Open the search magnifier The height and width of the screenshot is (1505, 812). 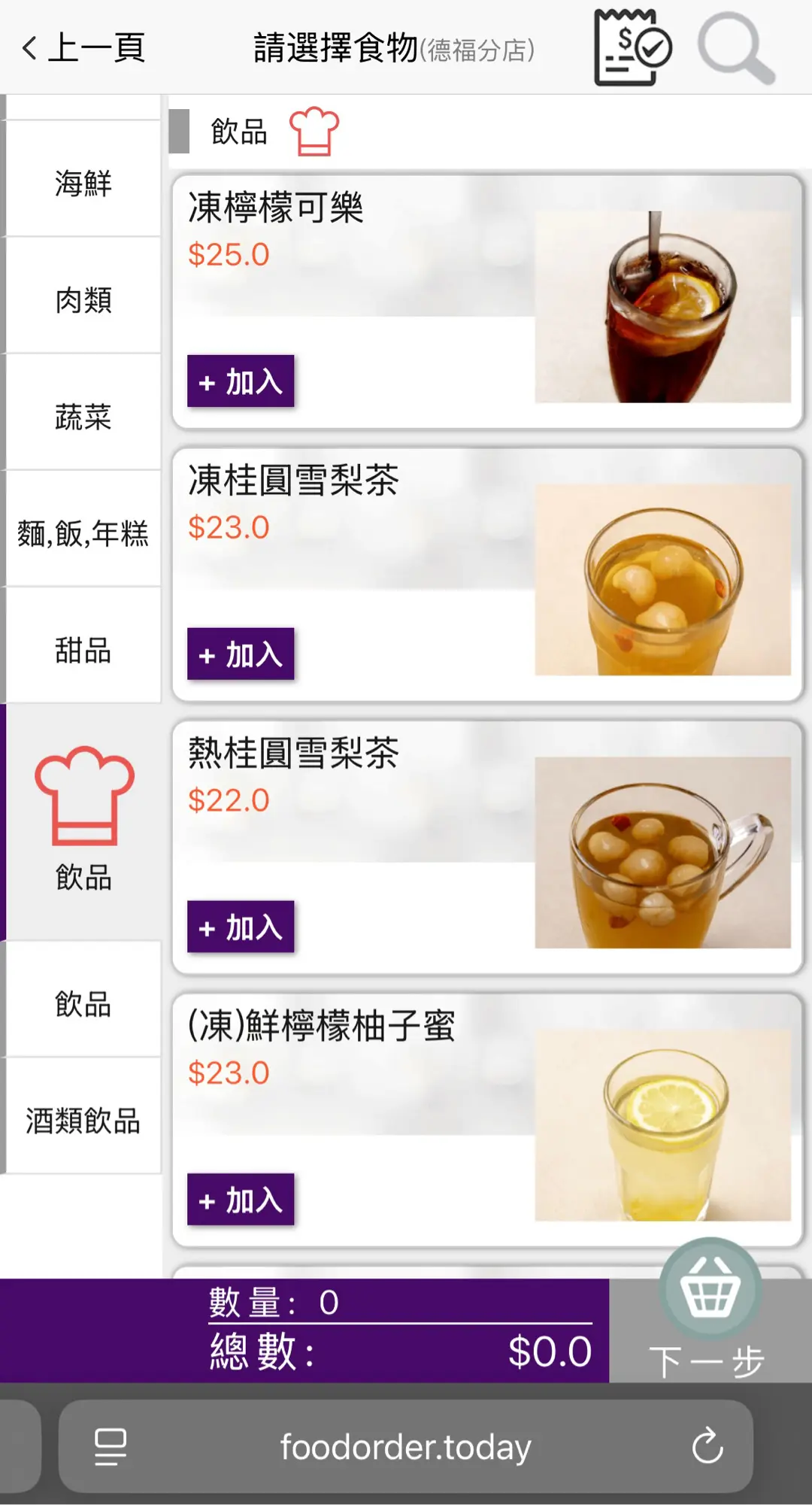(x=735, y=48)
